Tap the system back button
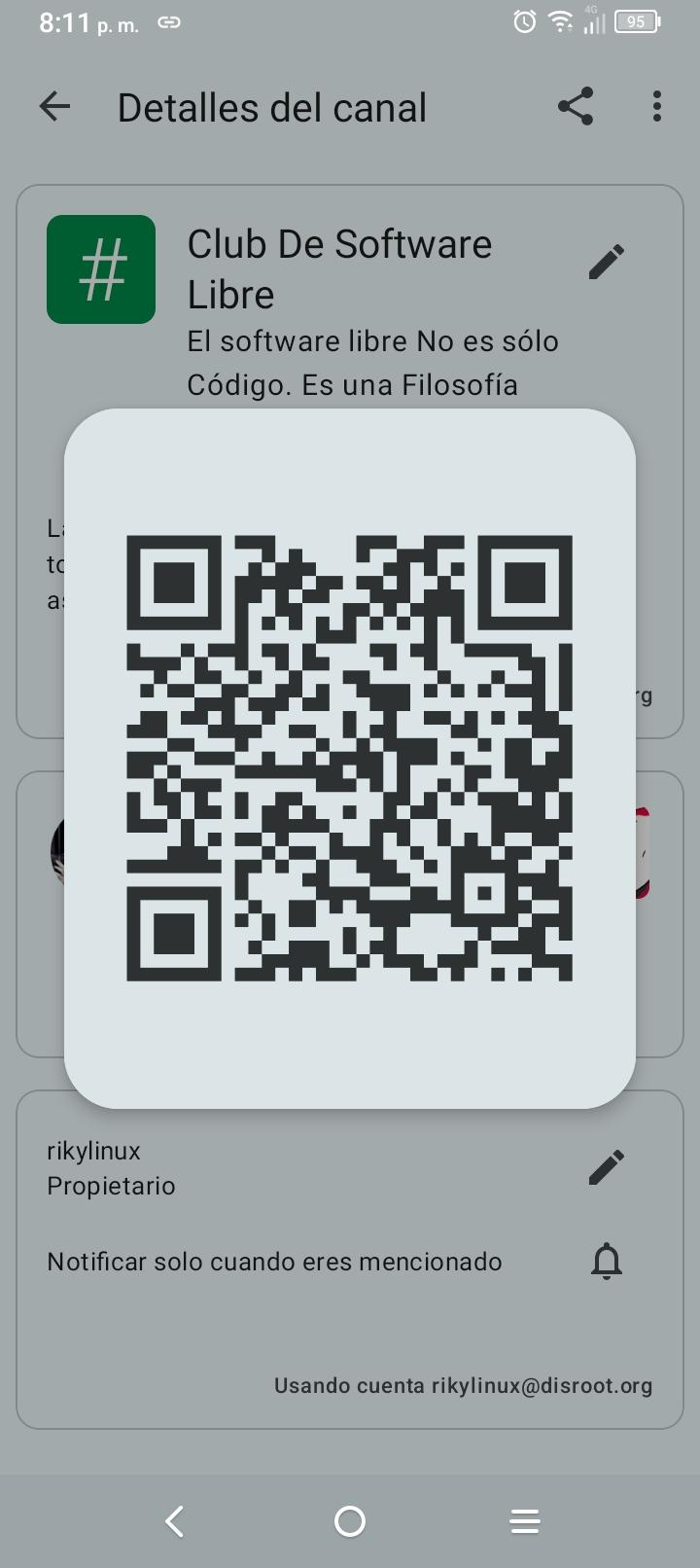700x1568 pixels. click(175, 1521)
